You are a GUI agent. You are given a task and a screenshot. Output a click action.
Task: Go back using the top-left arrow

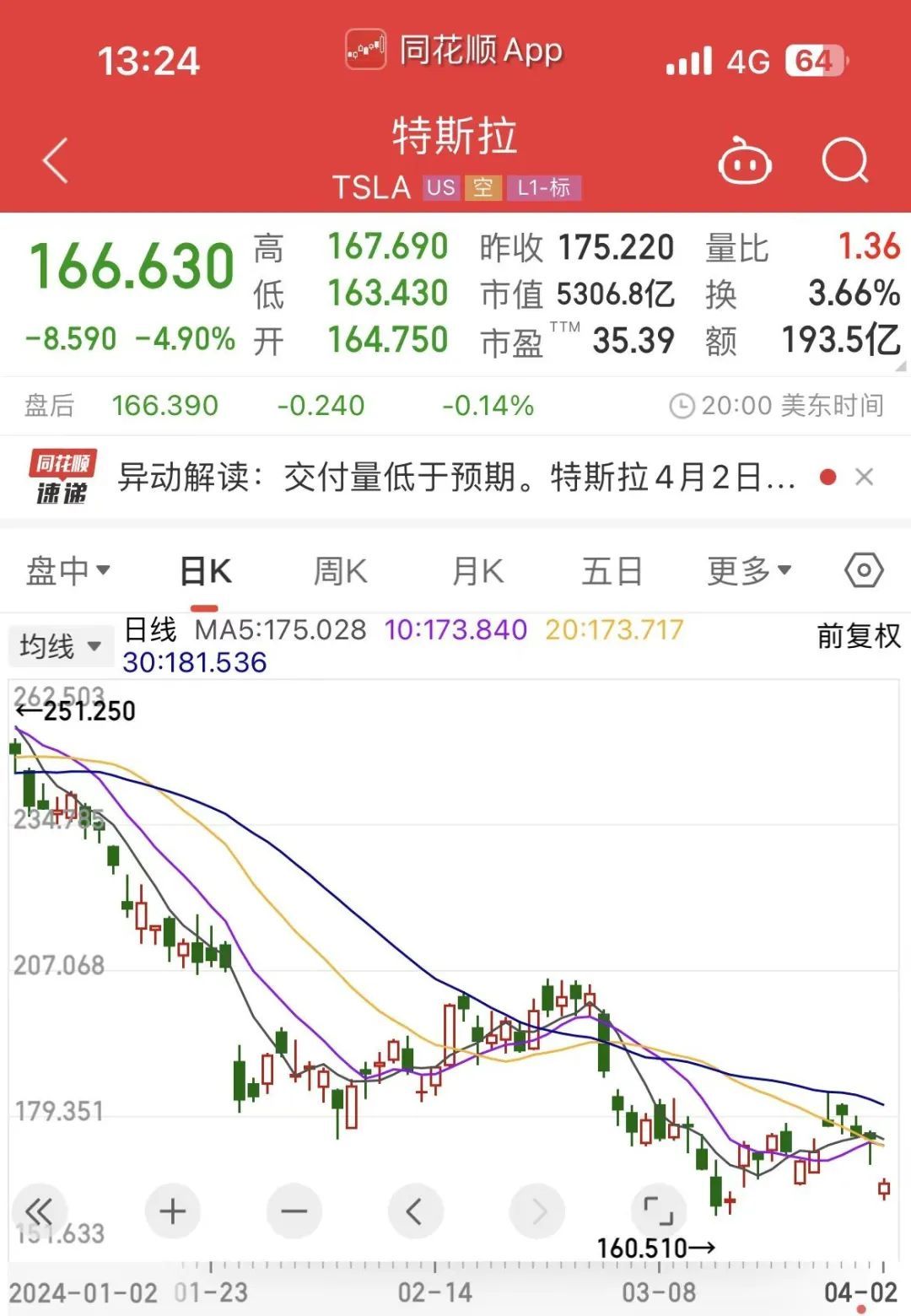[x=56, y=161]
